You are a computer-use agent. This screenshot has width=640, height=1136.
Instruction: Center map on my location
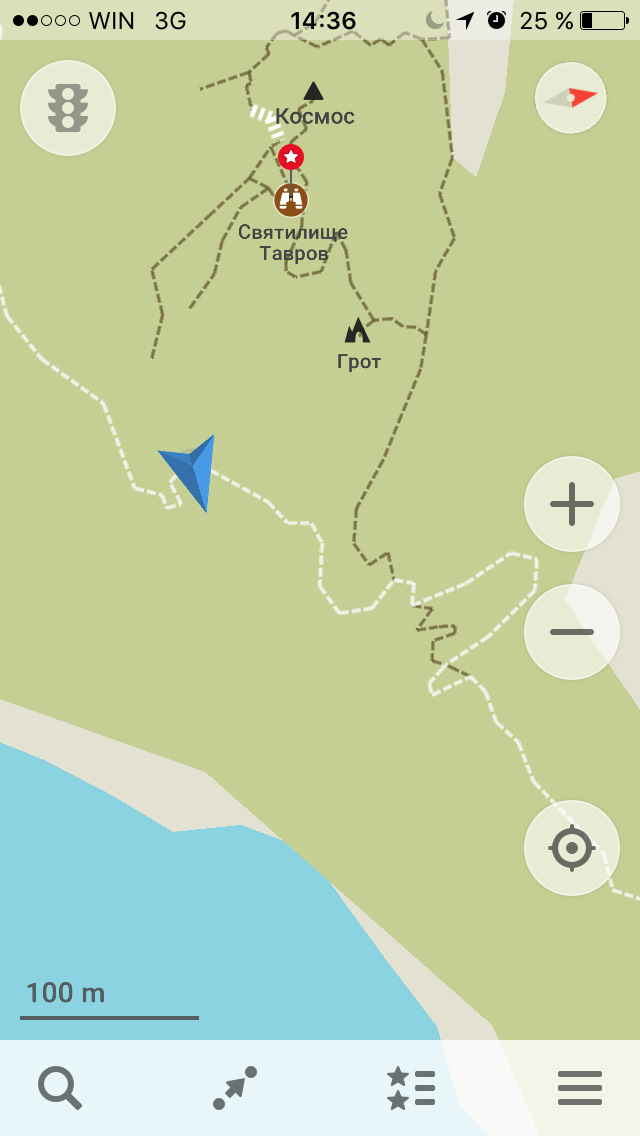(x=572, y=848)
